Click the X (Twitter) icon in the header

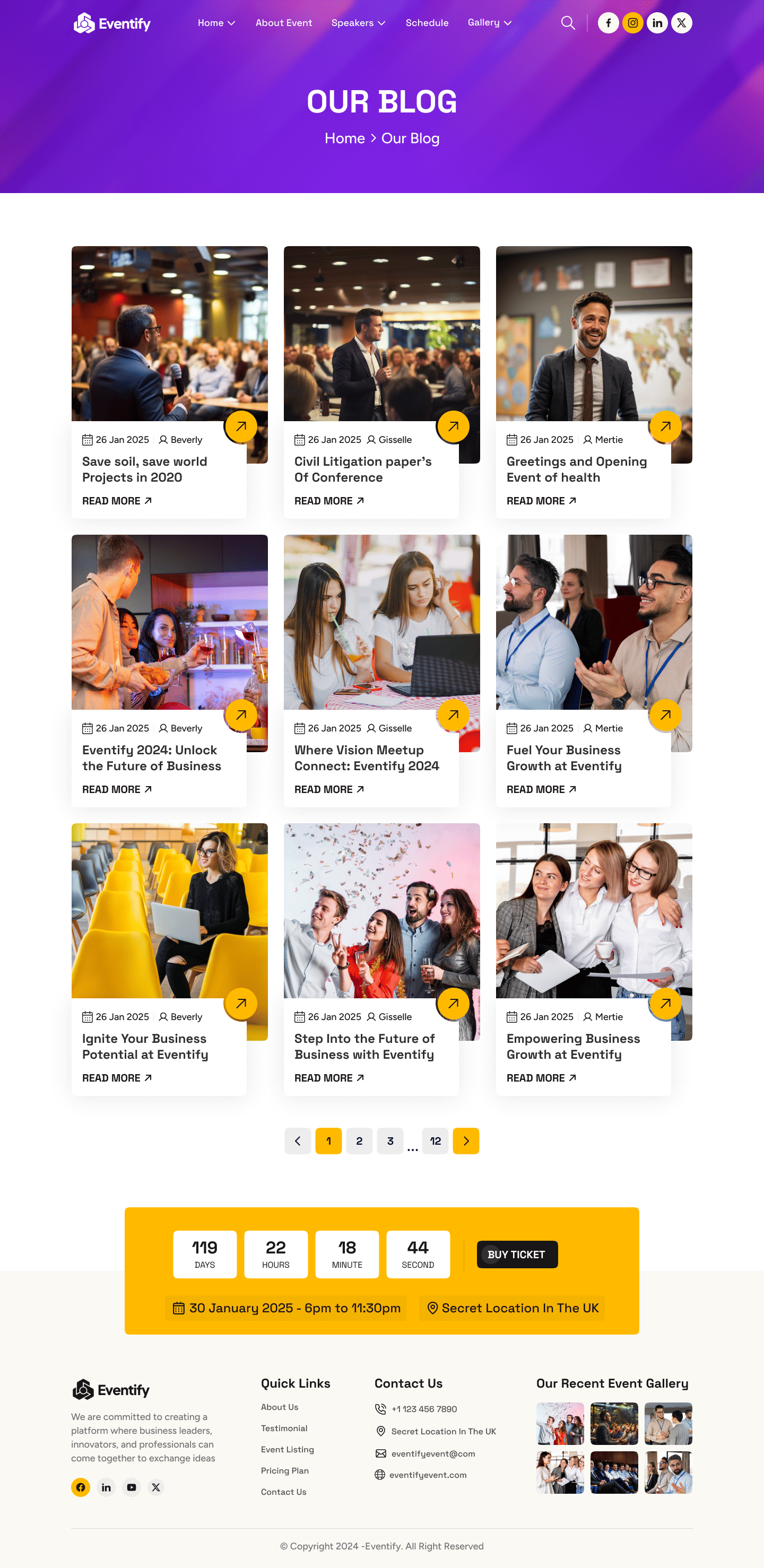[x=681, y=22]
